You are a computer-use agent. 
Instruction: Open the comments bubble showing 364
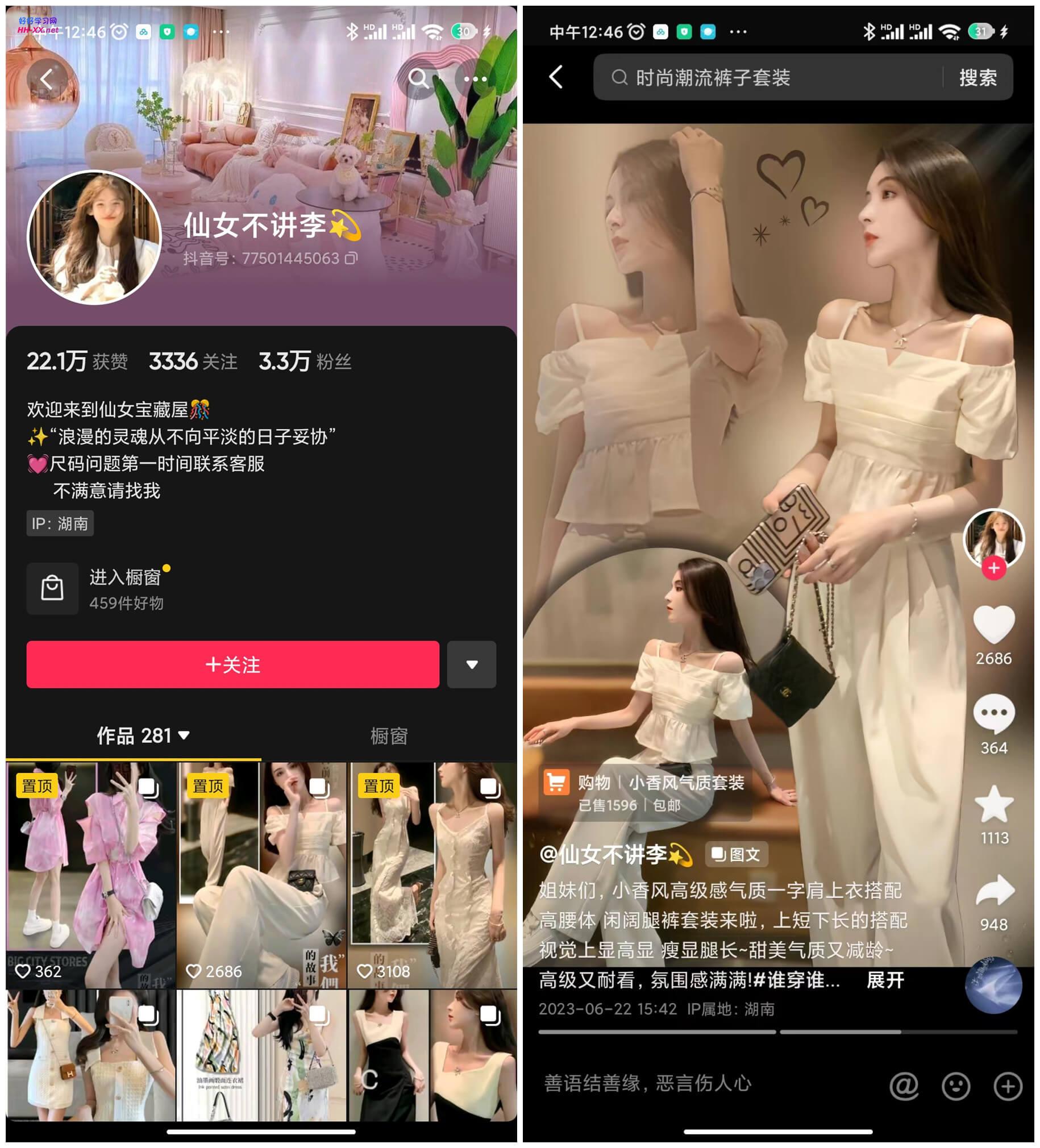(x=994, y=713)
